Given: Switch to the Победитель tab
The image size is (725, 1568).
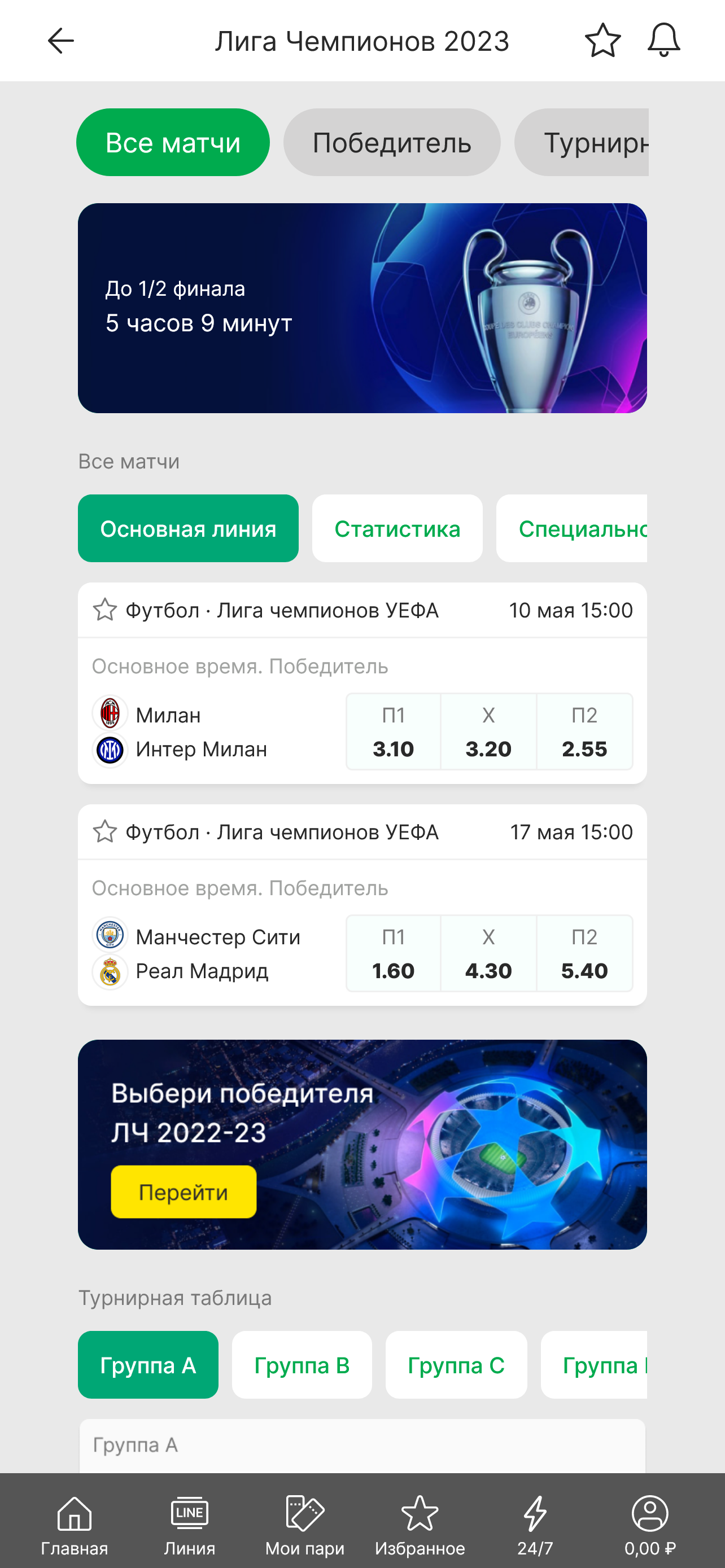Looking at the screenshot, I should pos(391,142).
